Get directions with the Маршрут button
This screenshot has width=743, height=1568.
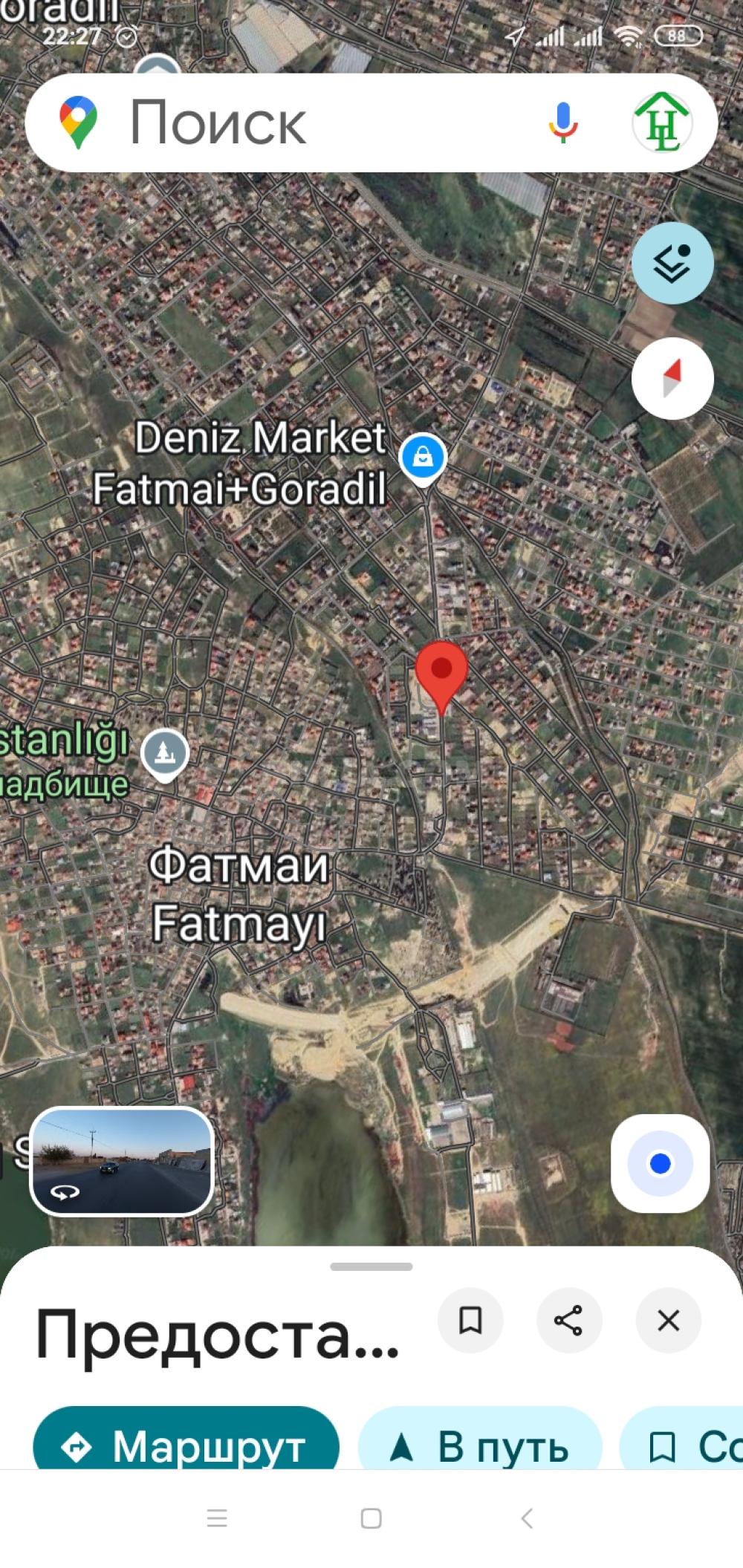pos(186,1445)
